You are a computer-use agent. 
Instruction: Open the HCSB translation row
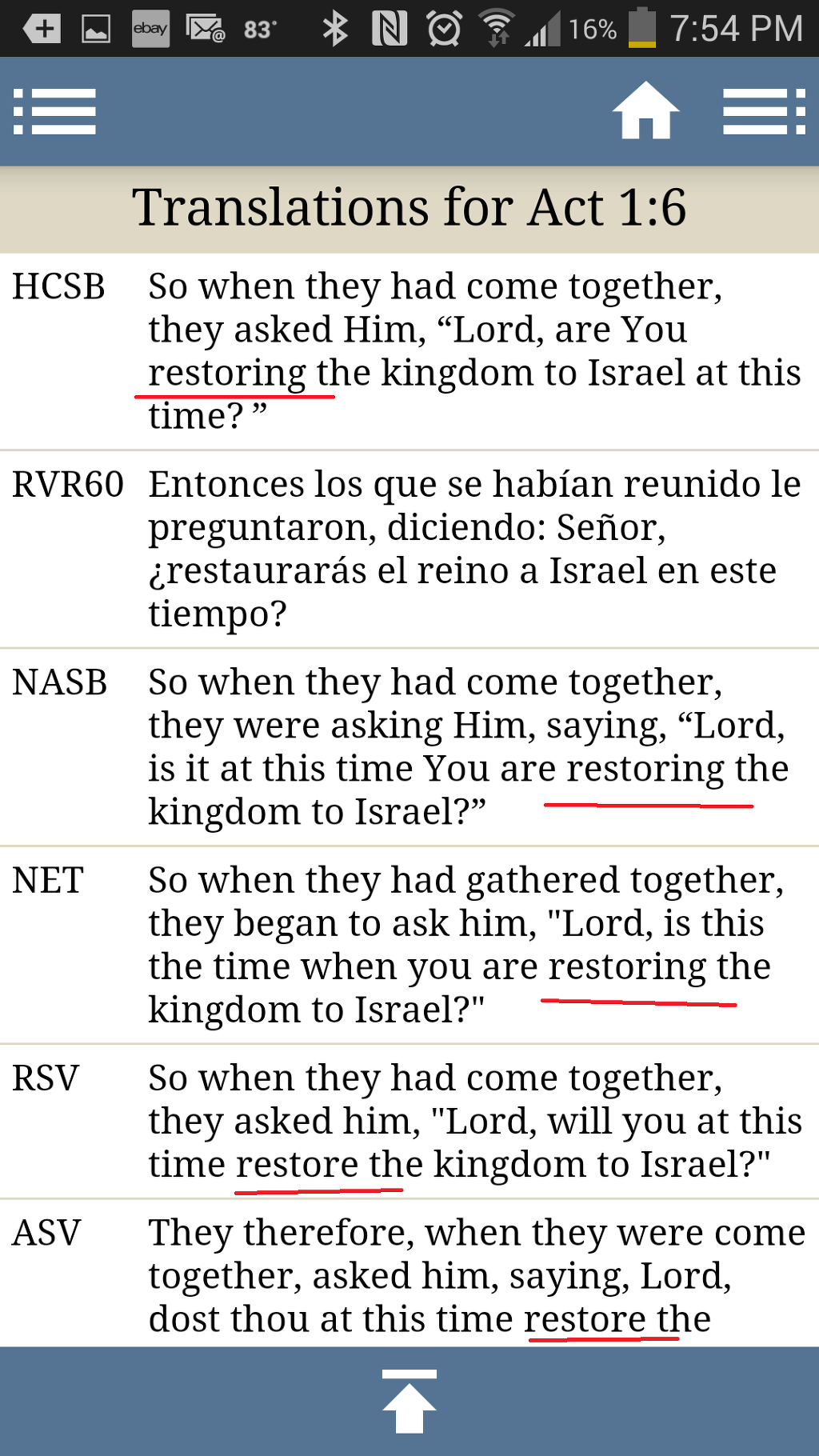[409, 351]
